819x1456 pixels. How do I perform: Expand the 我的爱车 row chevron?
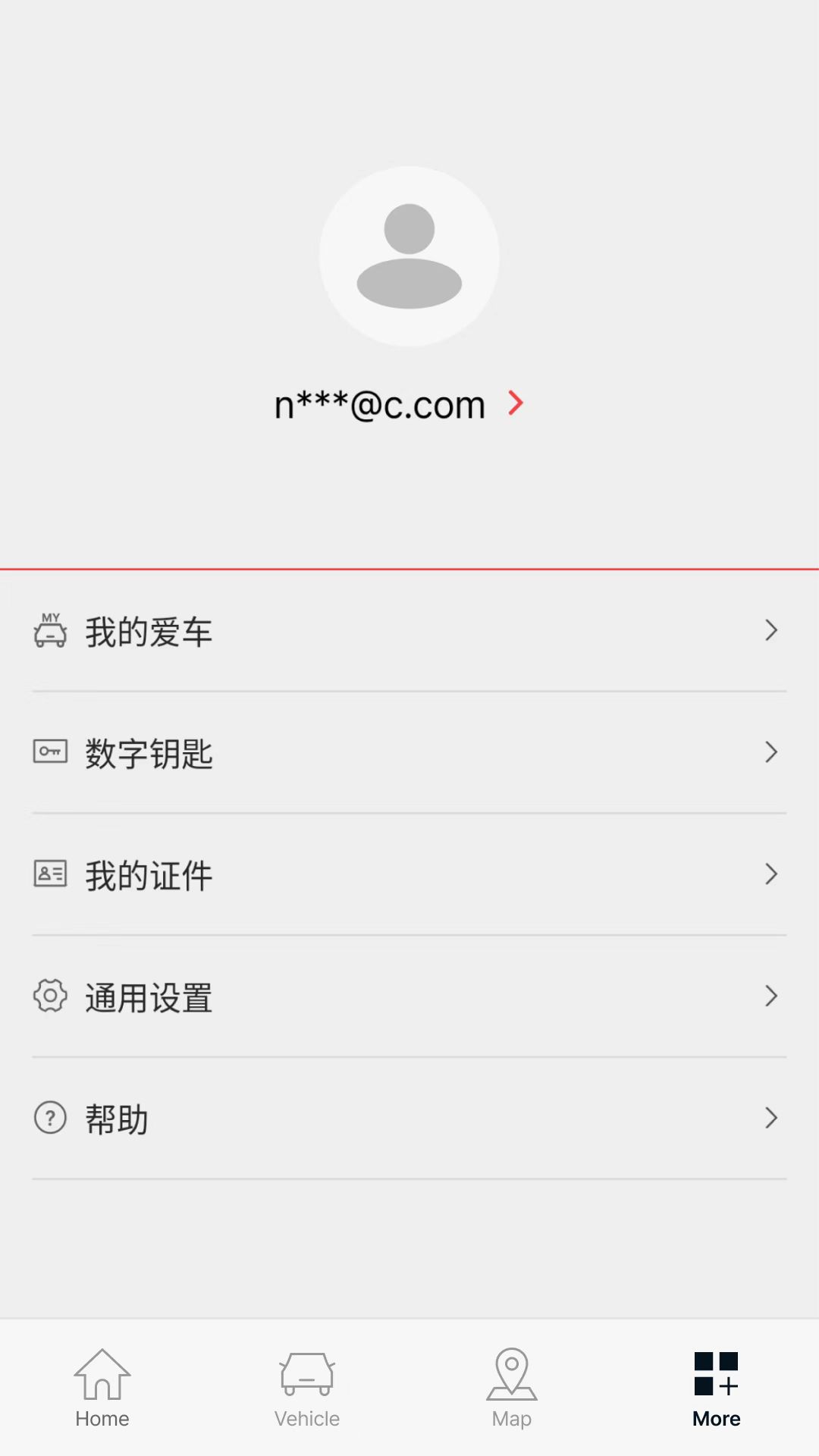pyautogui.click(x=771, y=631)
